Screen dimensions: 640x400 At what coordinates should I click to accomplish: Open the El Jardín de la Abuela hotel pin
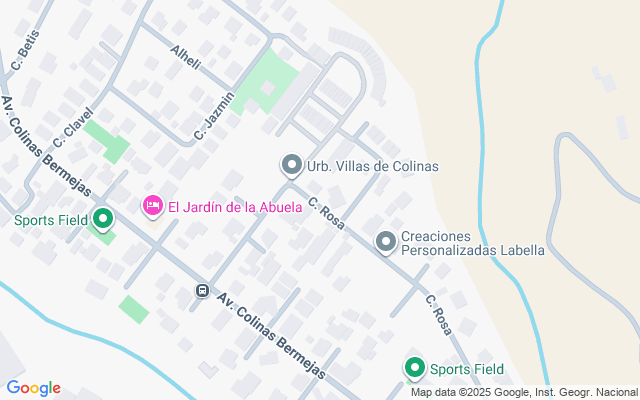coord(153,206)
